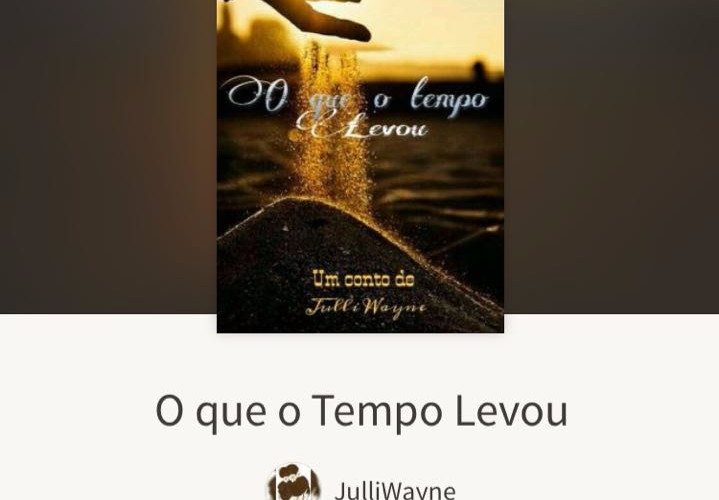Viewport: 719px width, 500px height.
Task: Open JulliWayne's author profile
Action: pos(395,490)
